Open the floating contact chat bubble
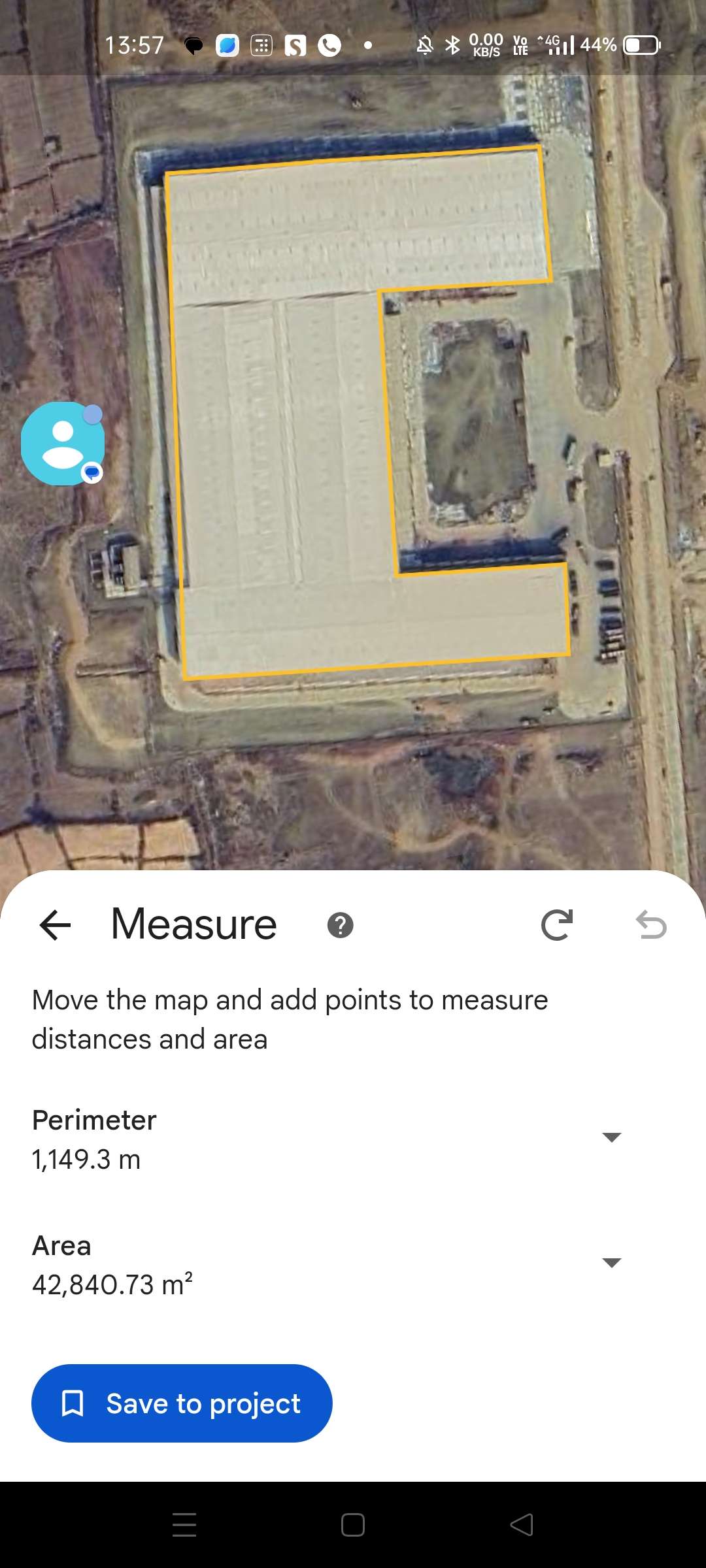 pos(63,444)
